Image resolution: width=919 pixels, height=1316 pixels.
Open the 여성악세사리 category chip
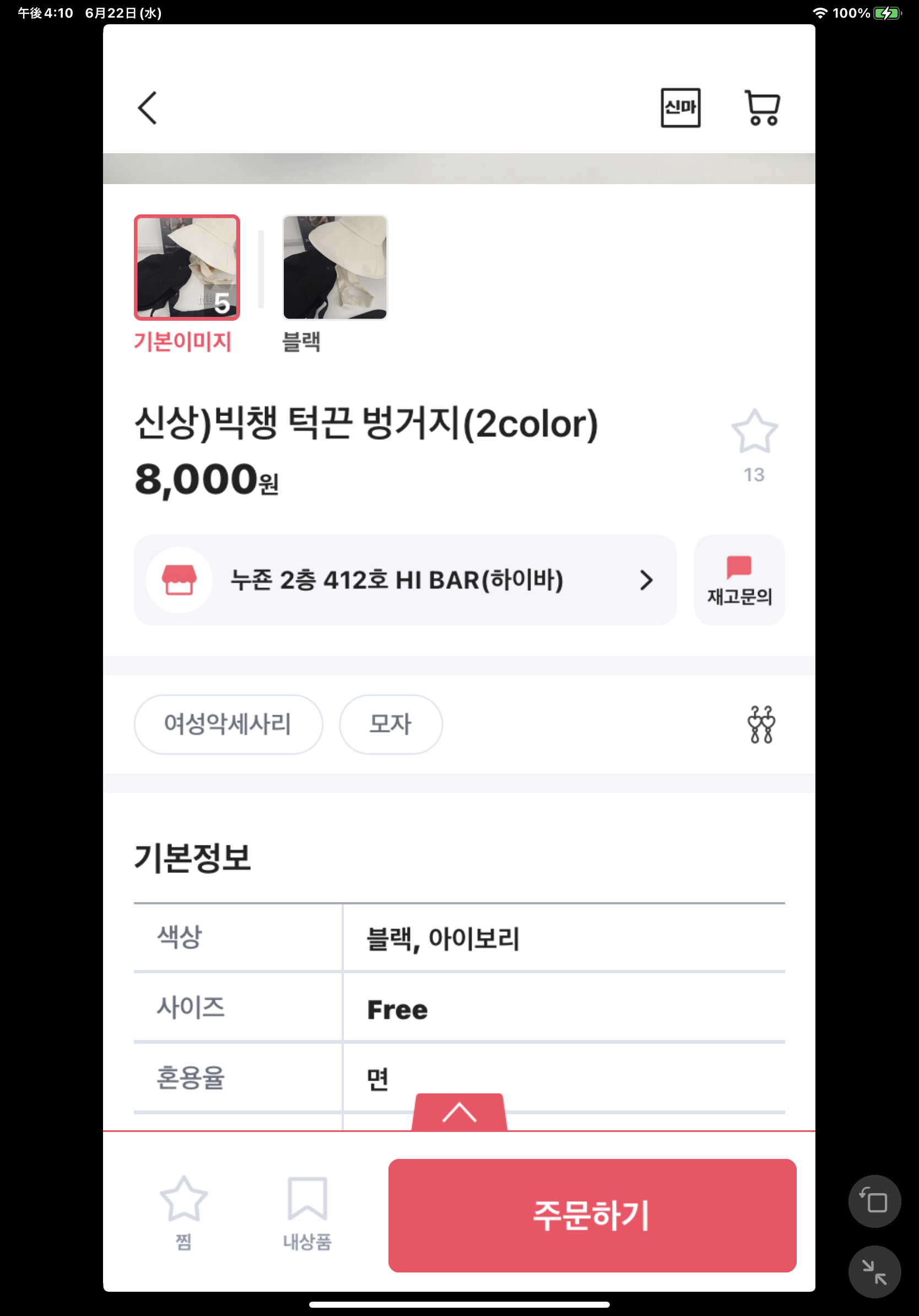click(228, 724)
